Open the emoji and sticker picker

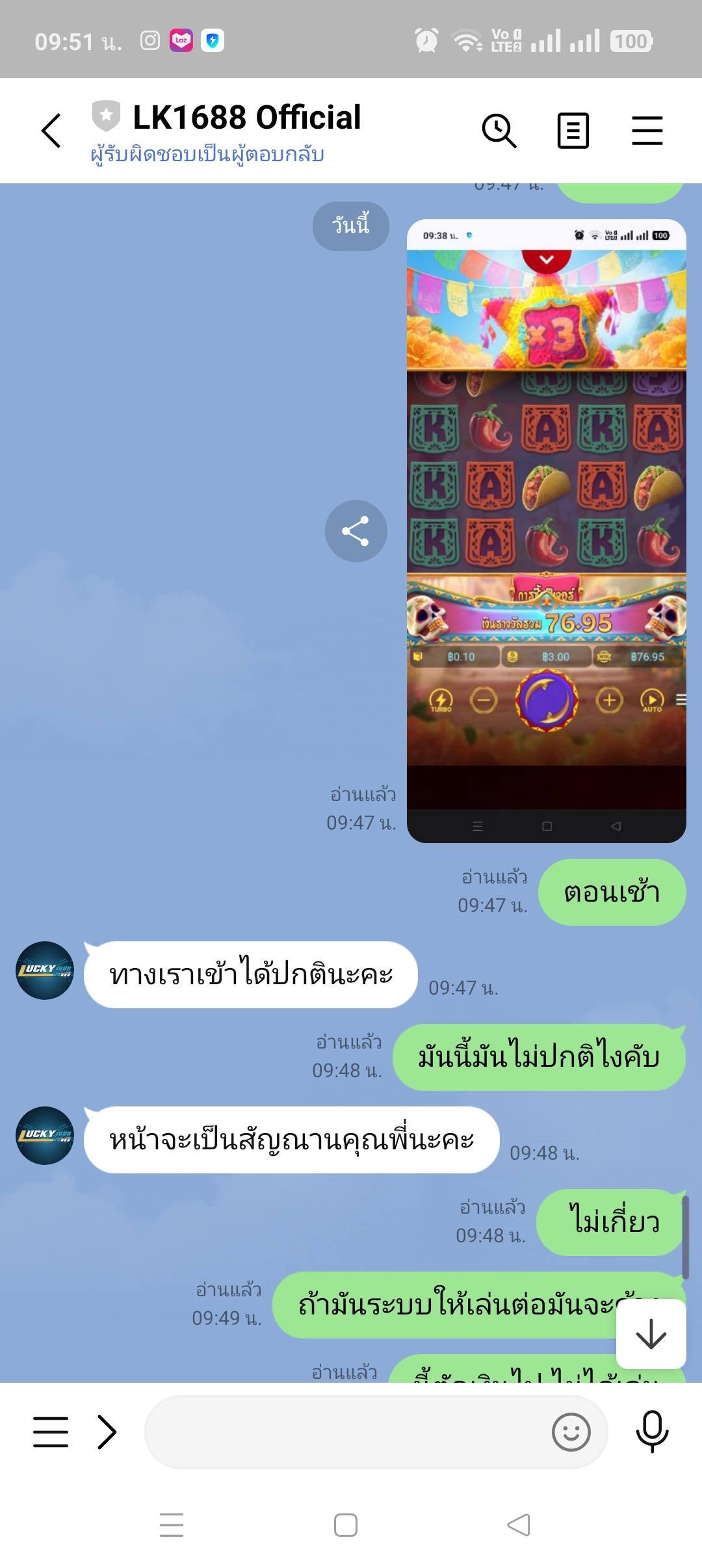tap(571, 1431)
